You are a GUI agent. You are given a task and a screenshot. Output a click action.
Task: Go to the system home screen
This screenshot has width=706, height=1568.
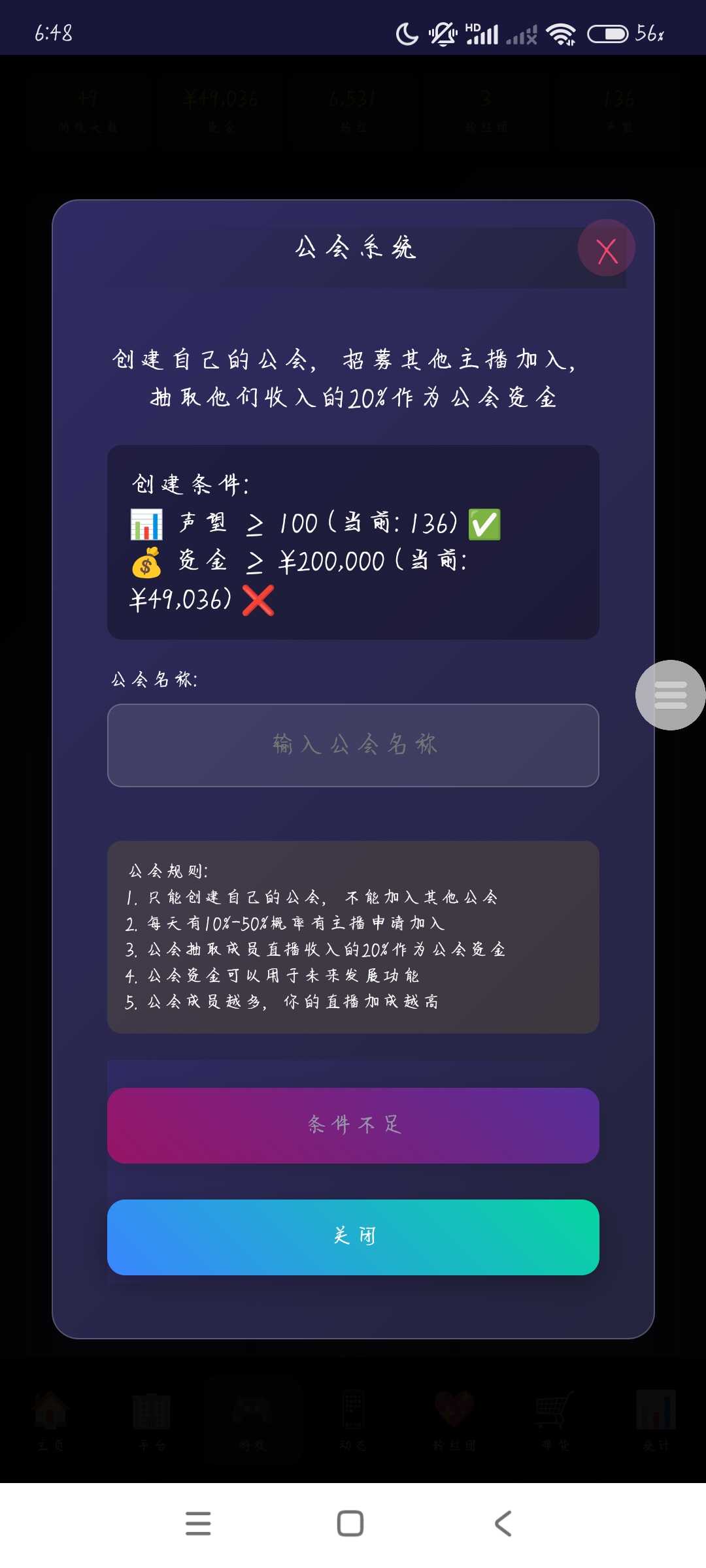[x=350, y=1524]
